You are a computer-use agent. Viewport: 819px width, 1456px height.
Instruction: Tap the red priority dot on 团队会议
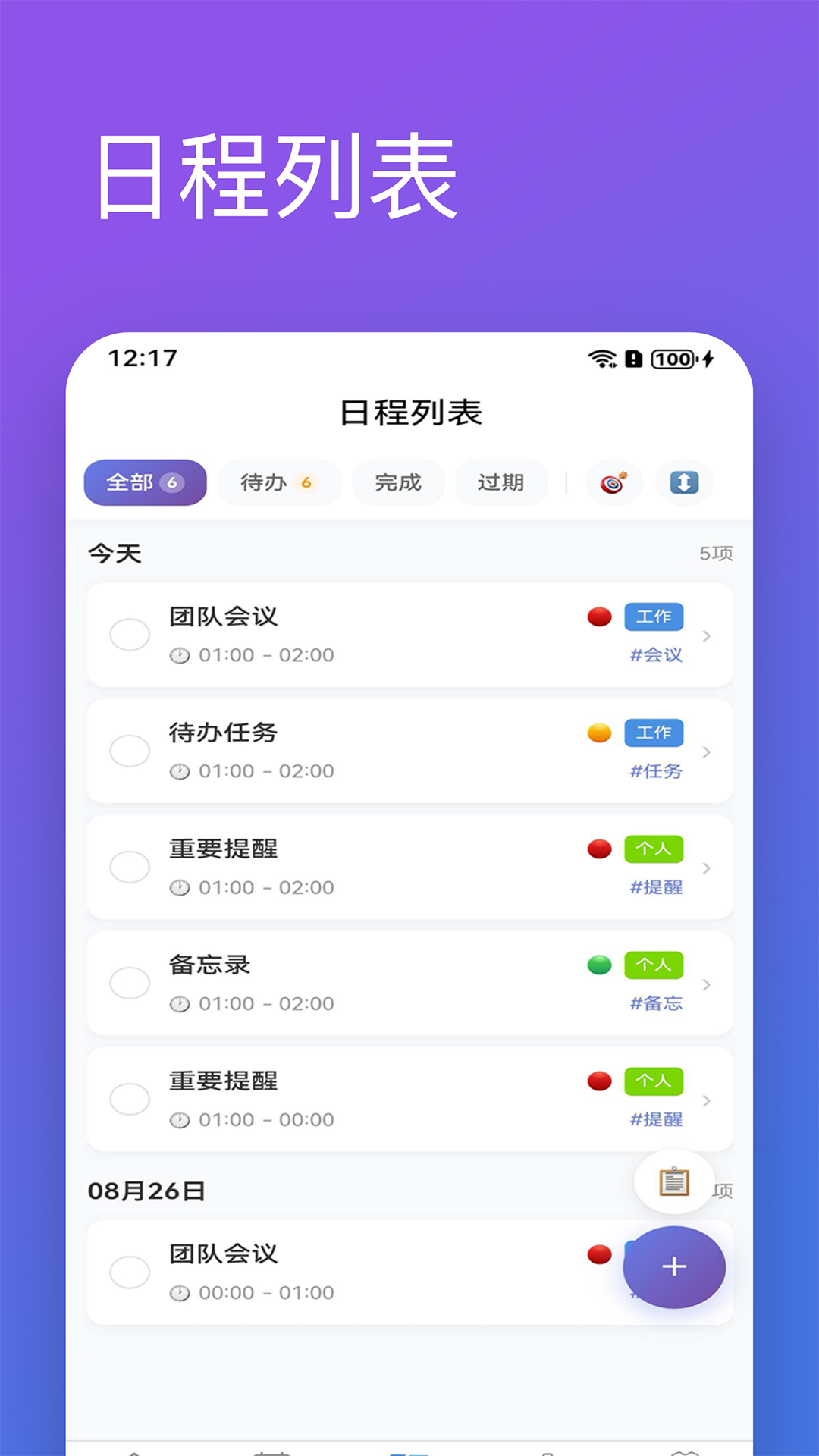pyautogui.click(x=599, y=617)
